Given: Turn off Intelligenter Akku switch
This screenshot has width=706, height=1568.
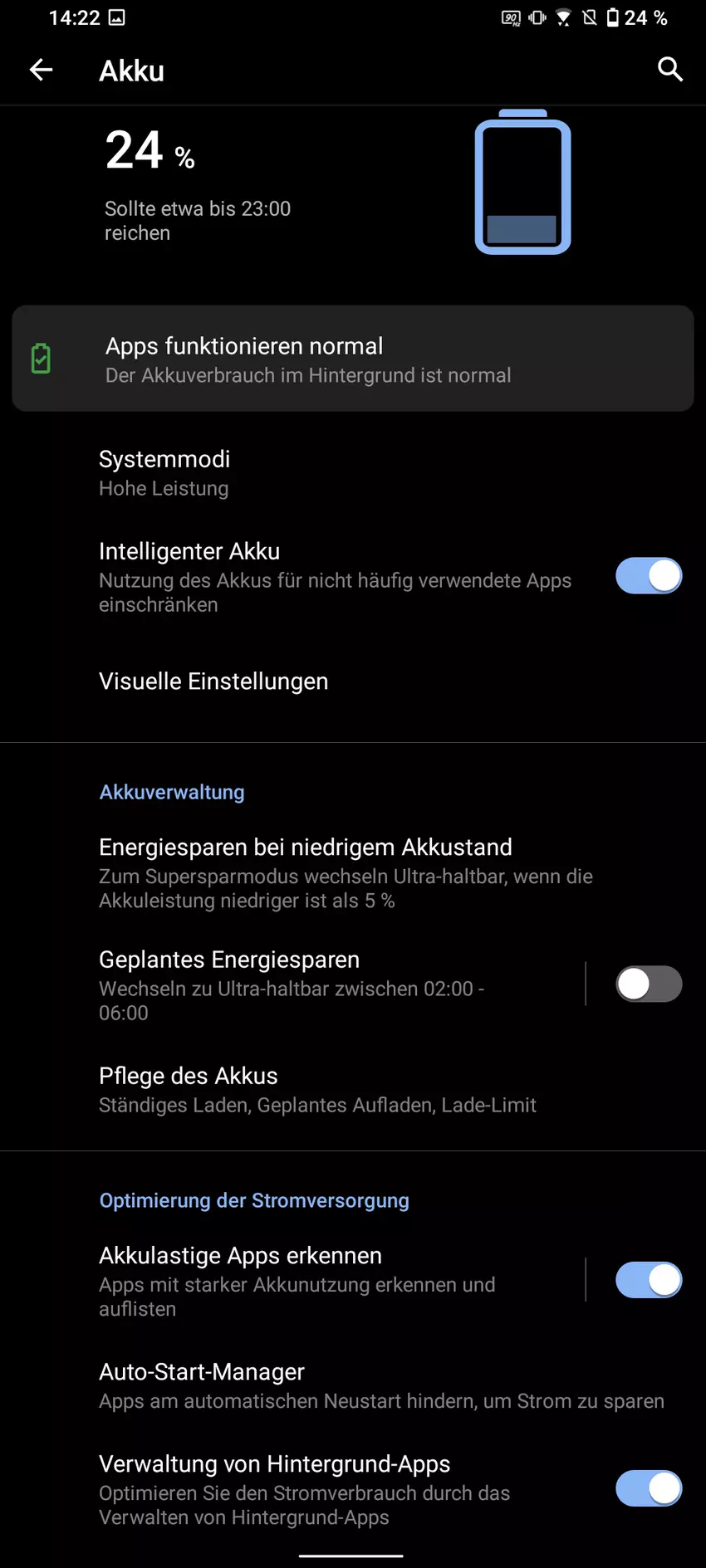Looking at the screenshot, I should (648, 576).
